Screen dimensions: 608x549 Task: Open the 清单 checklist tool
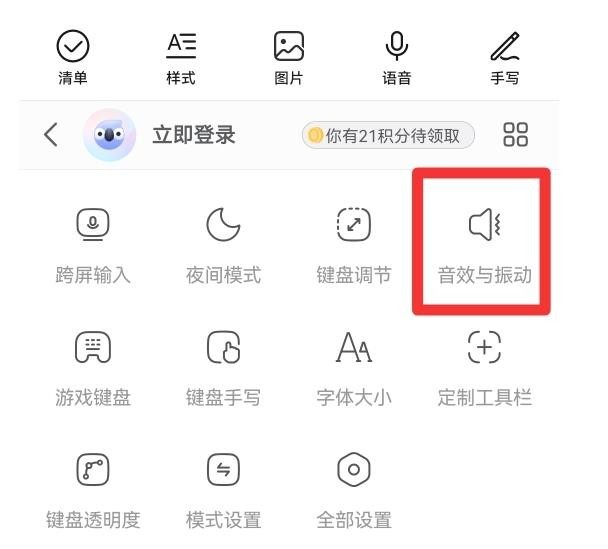(x=72, y=55)
